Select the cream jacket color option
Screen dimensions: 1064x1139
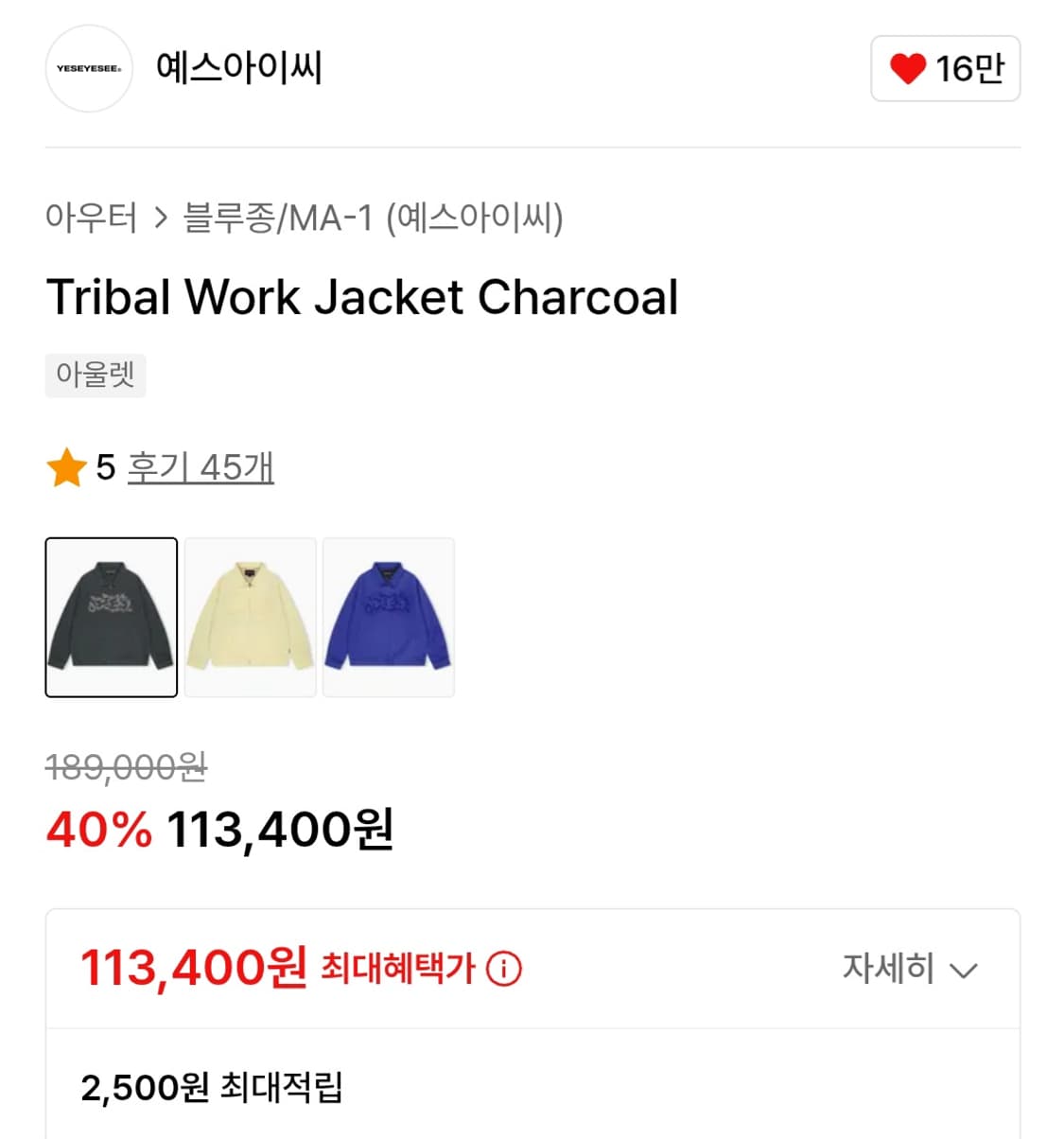(x=250, y=617)
